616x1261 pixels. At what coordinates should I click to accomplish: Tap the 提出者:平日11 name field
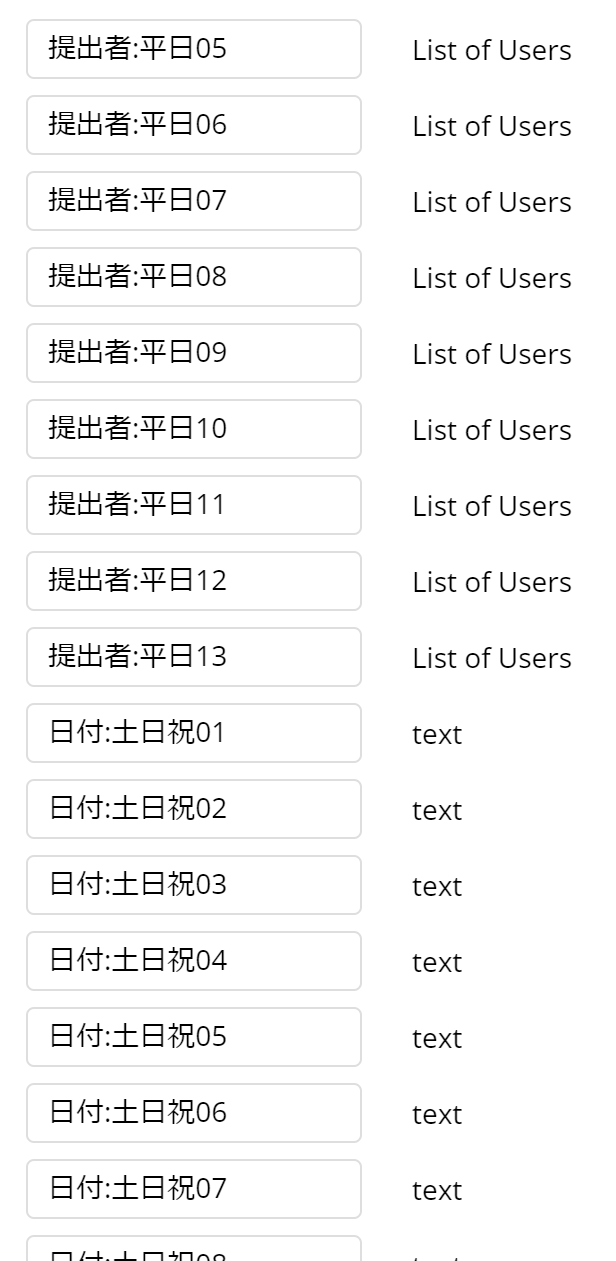point(193,505)
